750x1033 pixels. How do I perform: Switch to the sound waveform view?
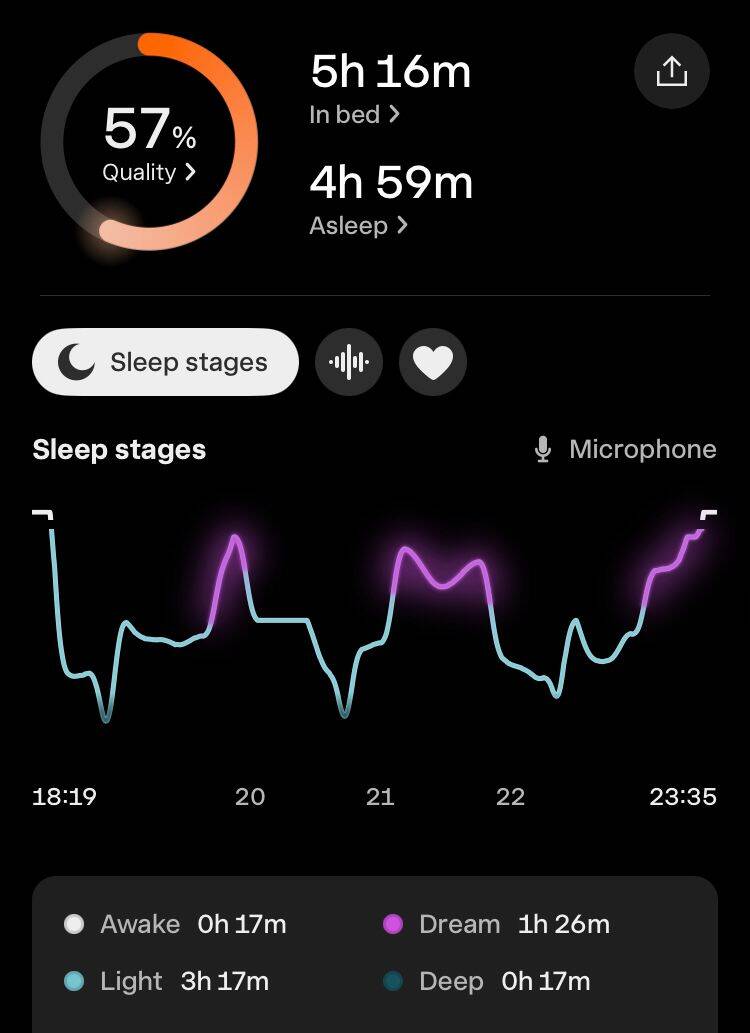tap(348, 362)
